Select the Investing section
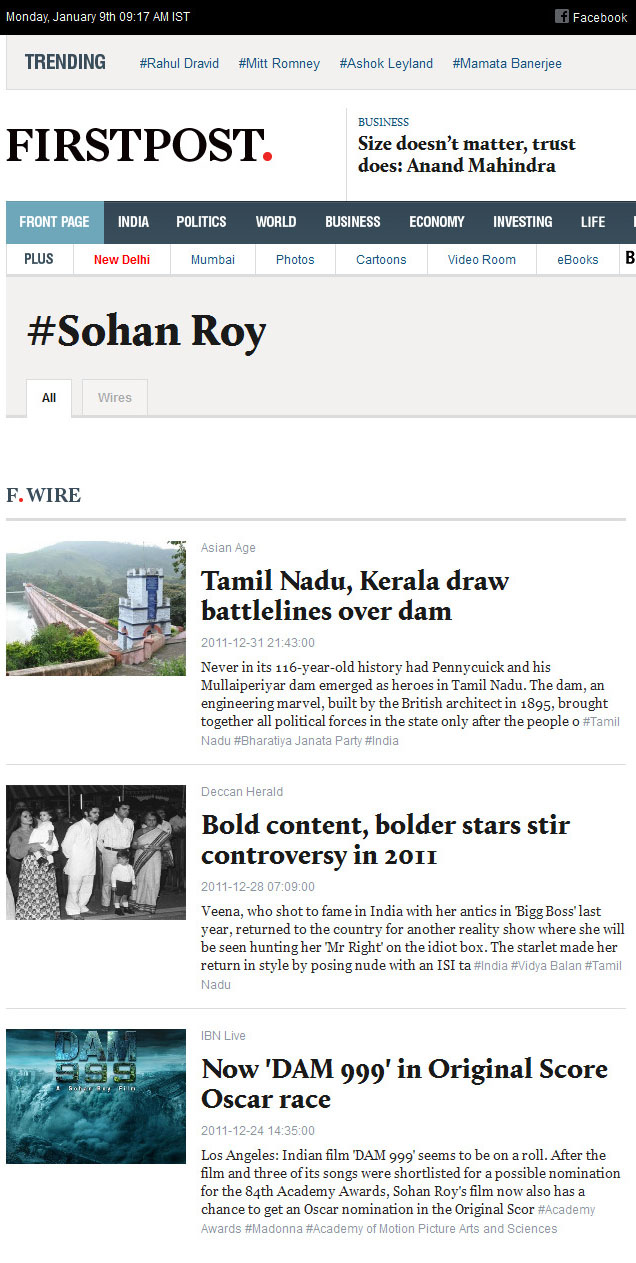The width and height of the screenshot is (636, 1263). [522, 222]
